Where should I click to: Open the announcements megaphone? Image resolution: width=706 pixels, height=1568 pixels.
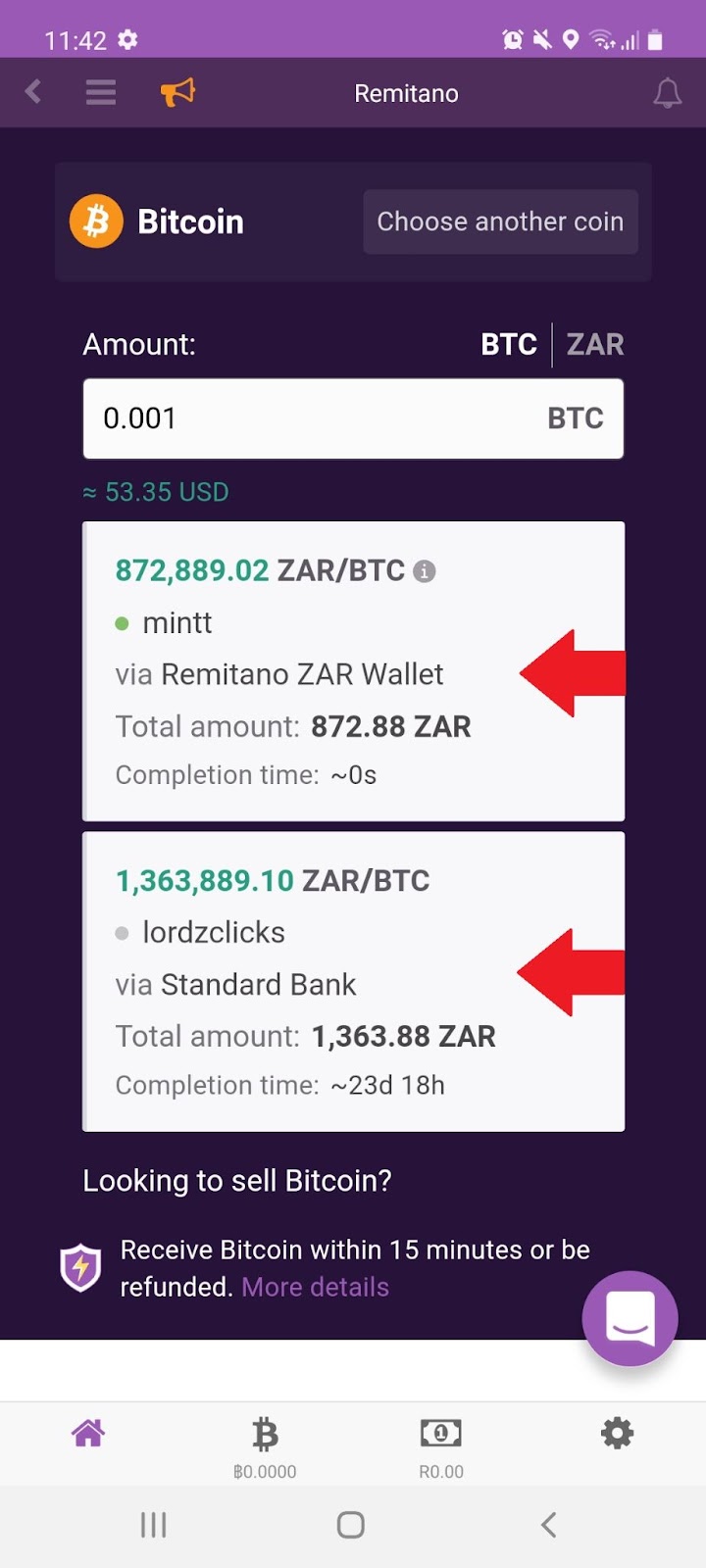(178, 92)
